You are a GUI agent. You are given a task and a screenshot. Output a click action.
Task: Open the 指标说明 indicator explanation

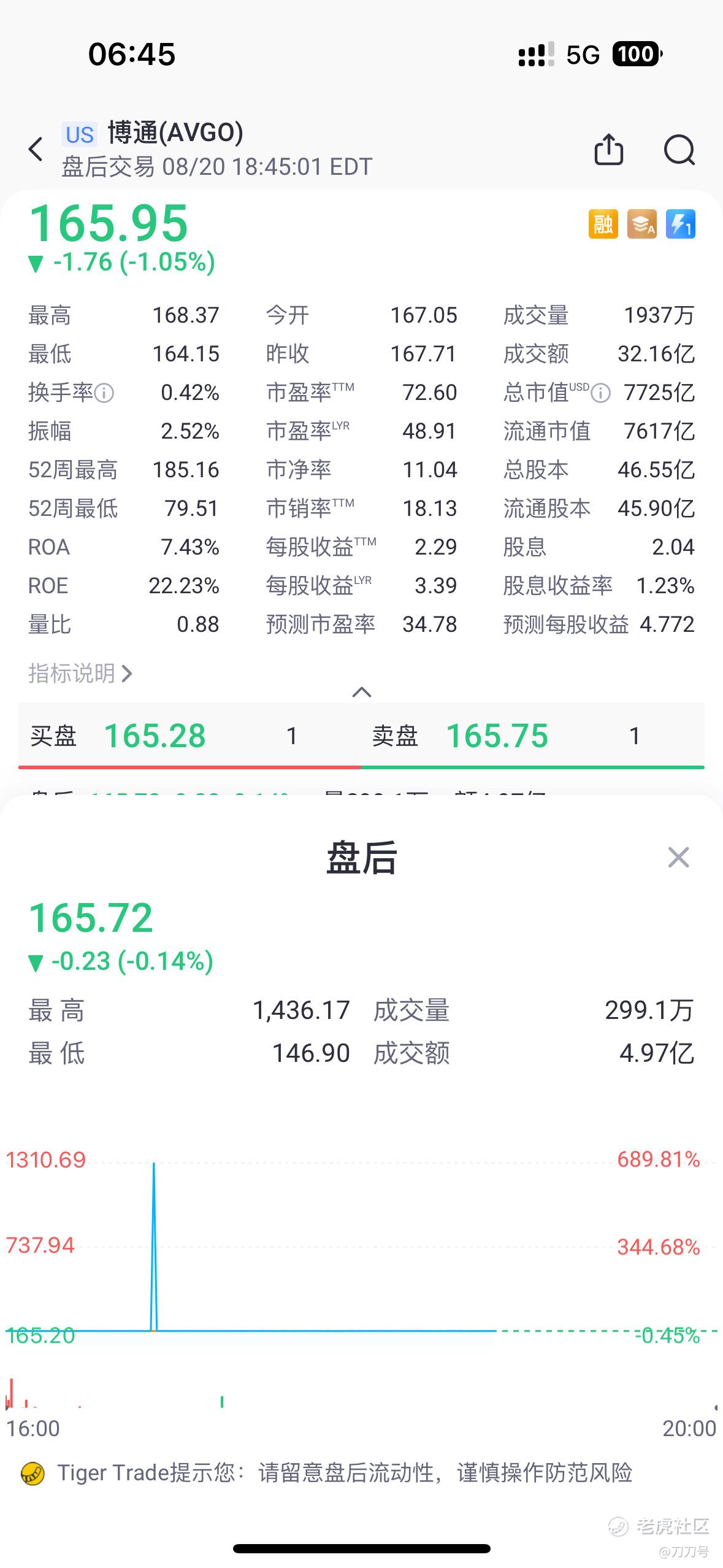coord(80,674)
